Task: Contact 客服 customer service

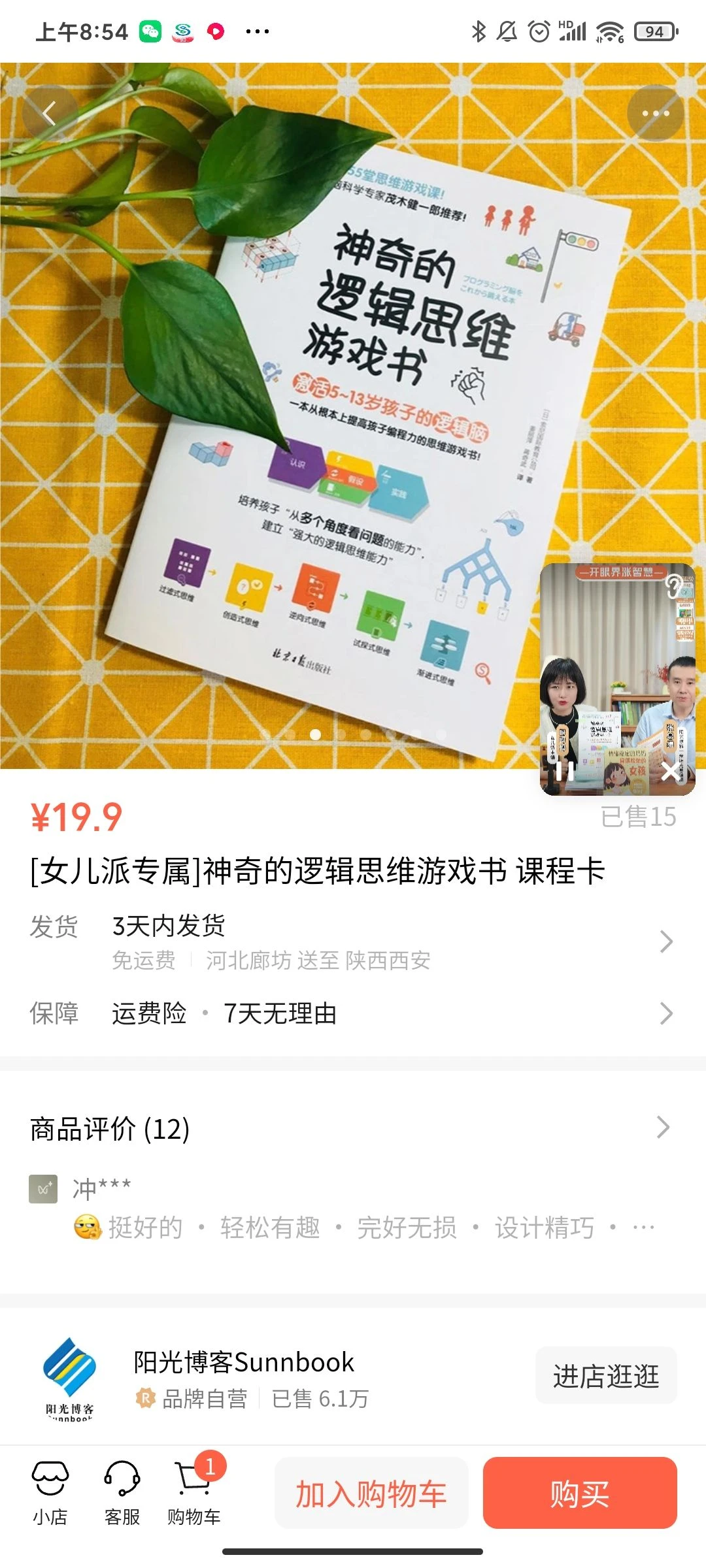Action: (x=122, y=1493)
